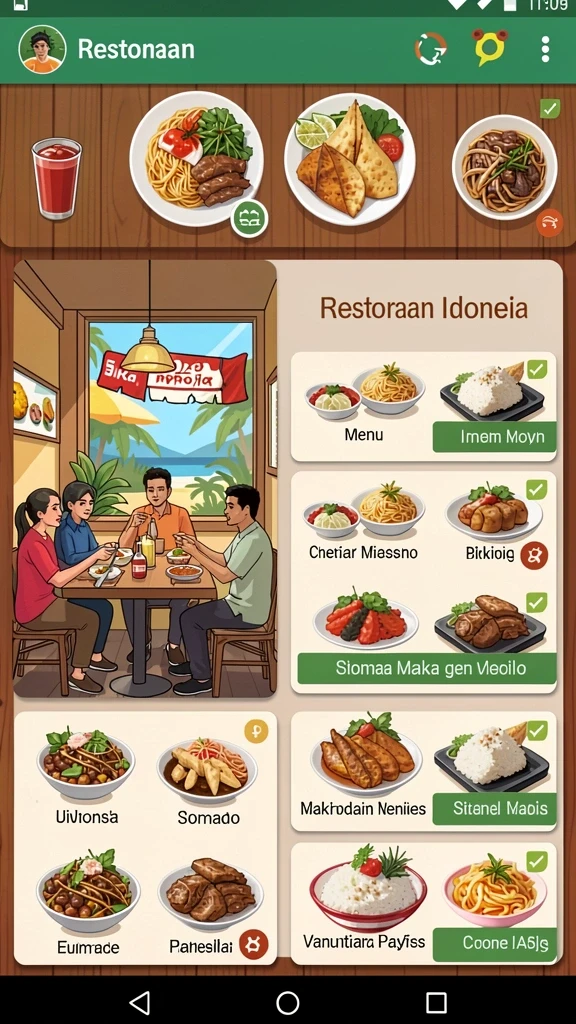
Task: Tap the red icon beside Bikioig
Action: (535, 555)
